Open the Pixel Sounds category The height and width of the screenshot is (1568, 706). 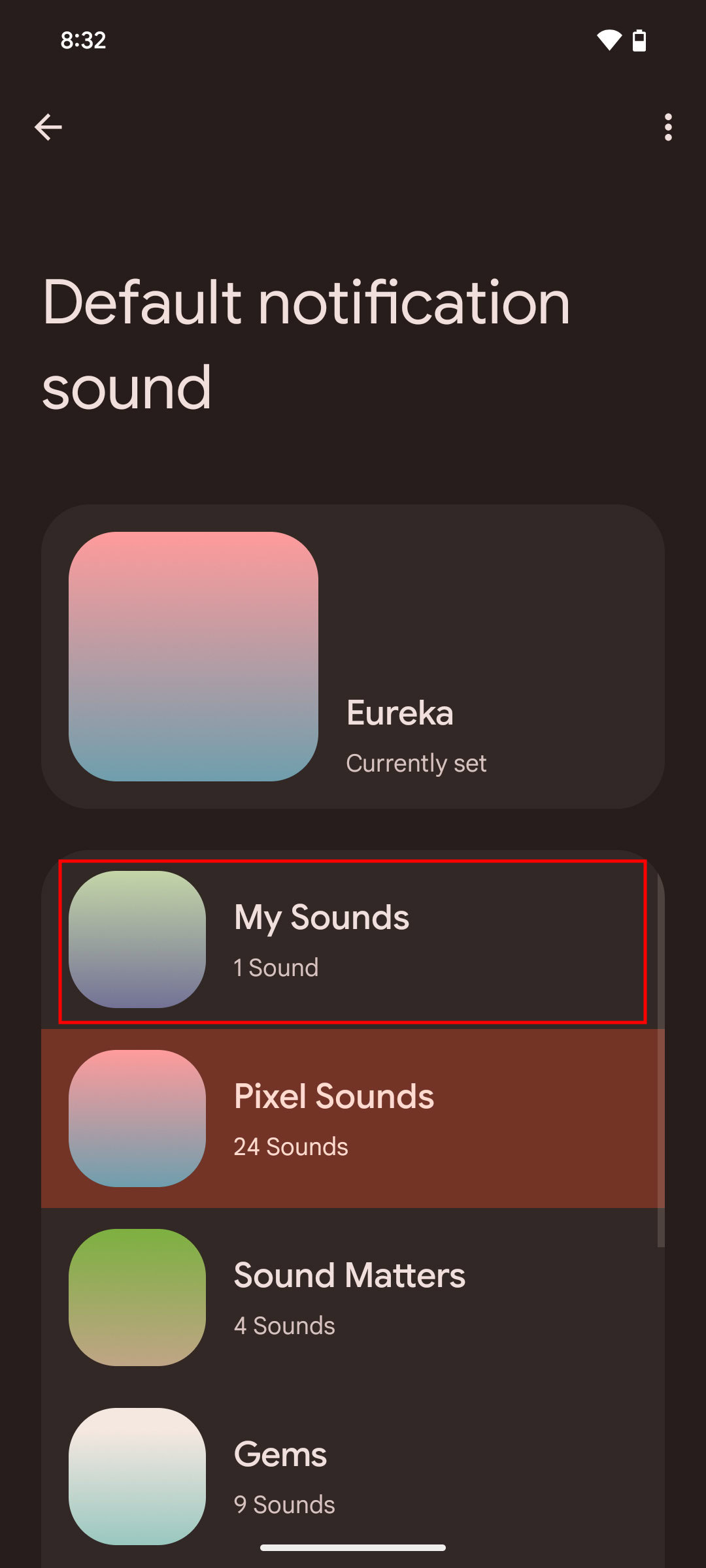tap(353, 1119)
